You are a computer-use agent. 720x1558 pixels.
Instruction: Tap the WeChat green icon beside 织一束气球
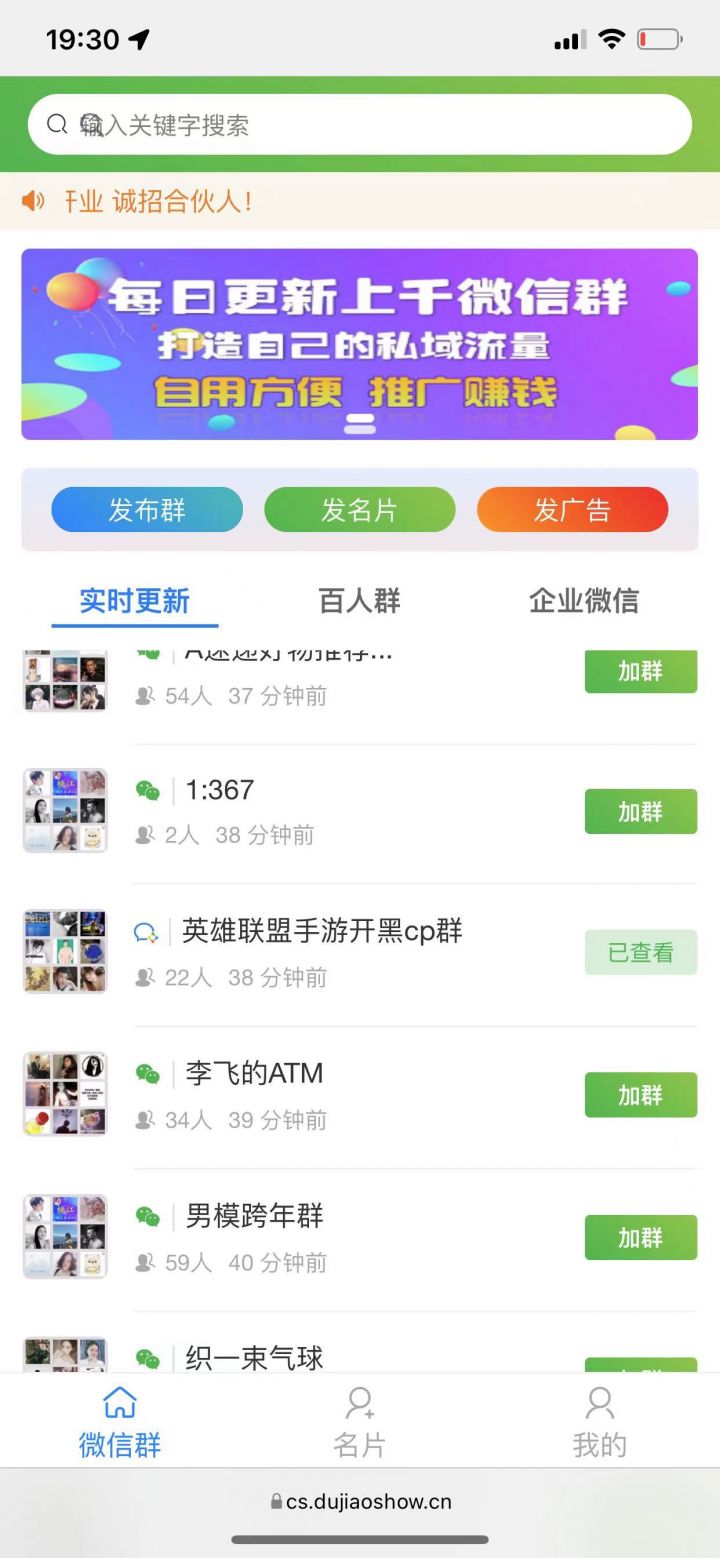pos(148,1356)
